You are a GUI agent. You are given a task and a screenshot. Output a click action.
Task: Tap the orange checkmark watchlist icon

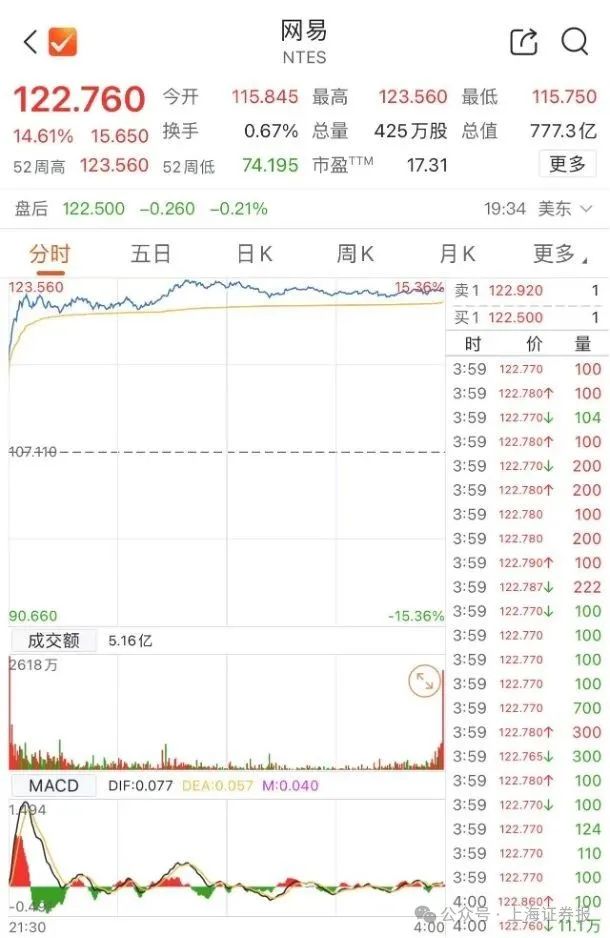[x=63, y=42]
